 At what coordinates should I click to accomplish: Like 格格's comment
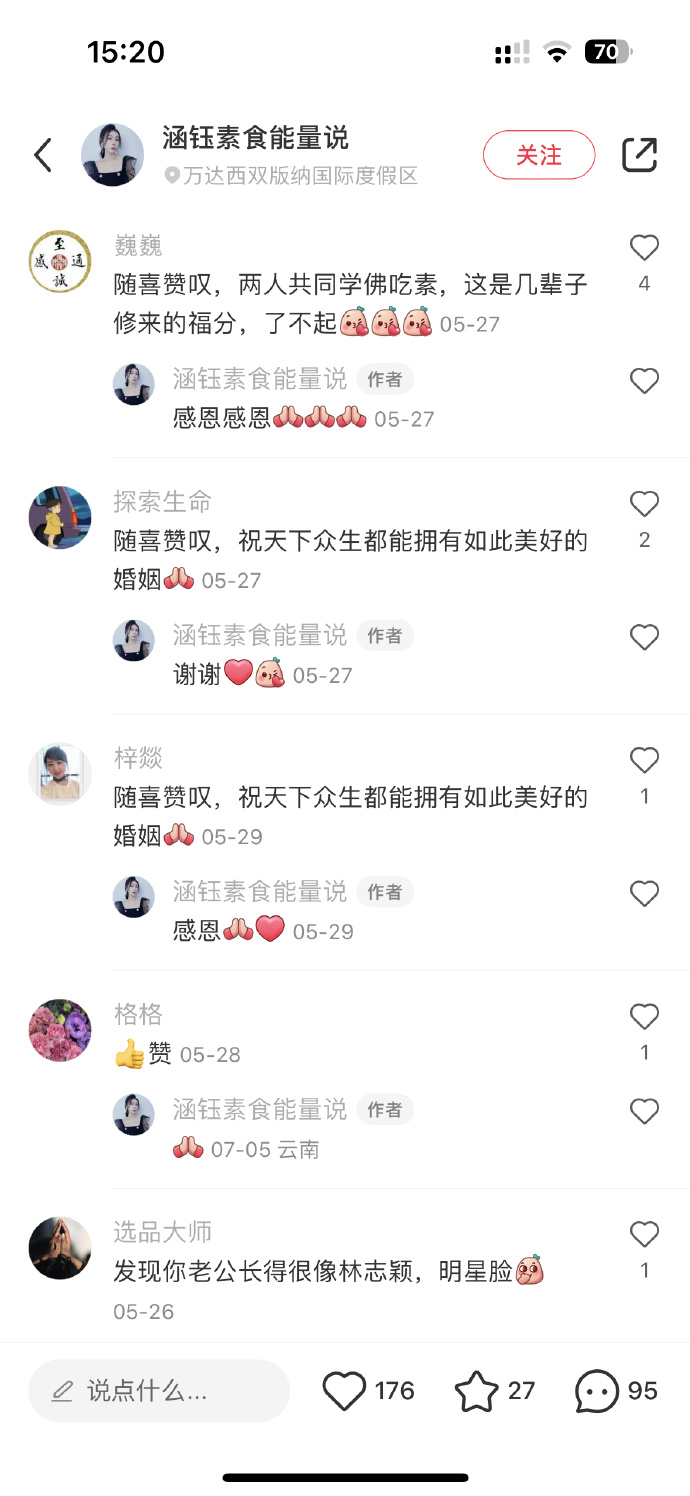[x=644, y=1017]
